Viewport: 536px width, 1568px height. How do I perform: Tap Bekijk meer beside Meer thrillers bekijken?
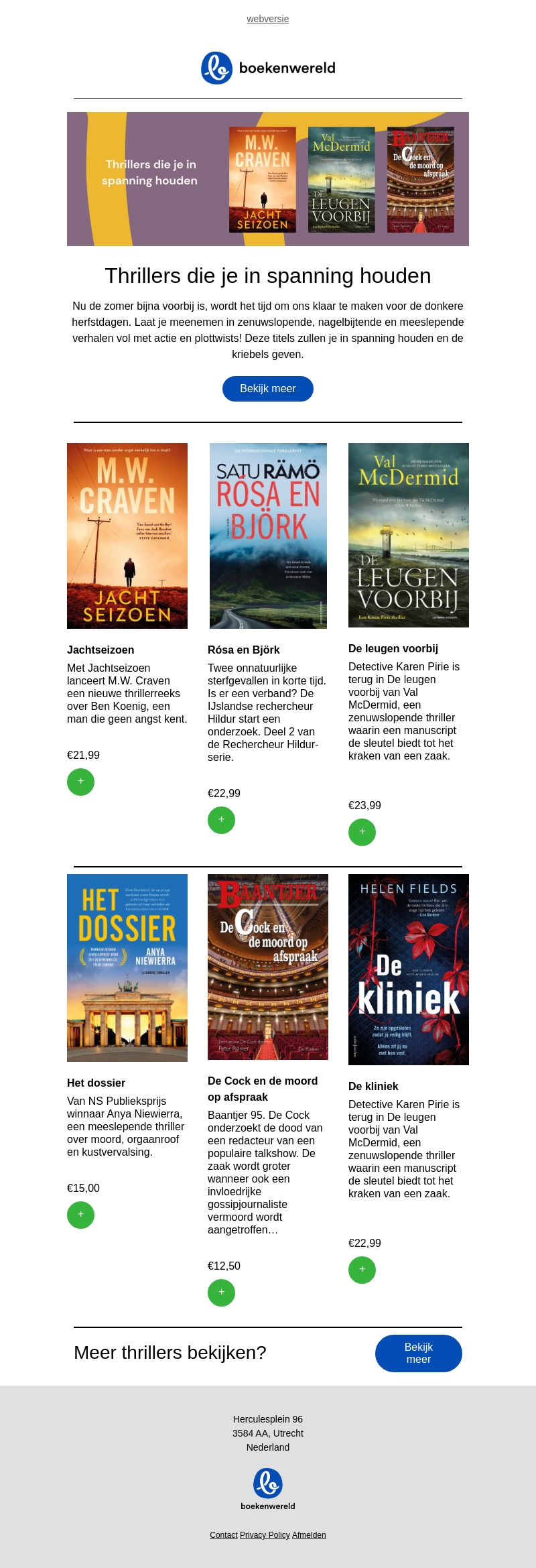[x=418, y=1353]
